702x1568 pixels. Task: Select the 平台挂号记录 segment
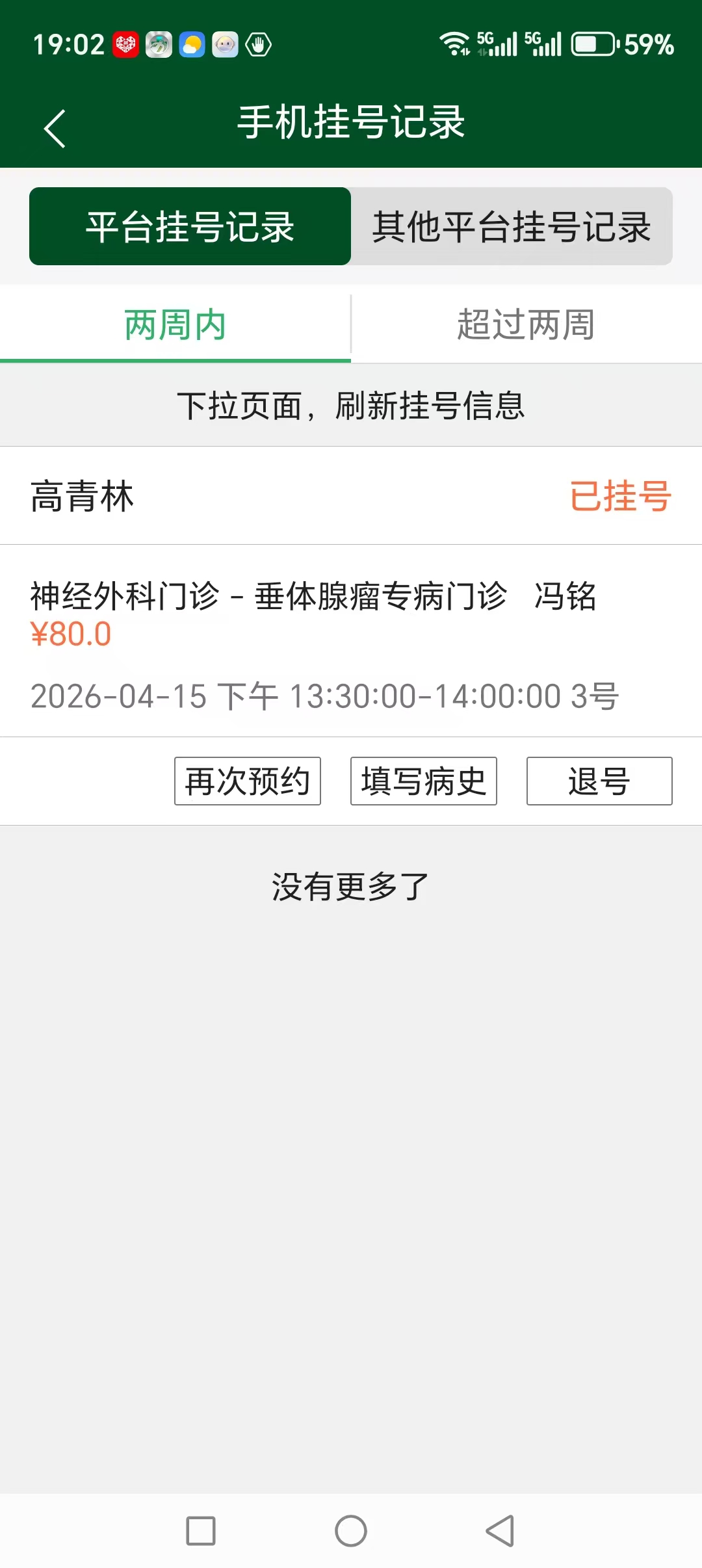click(190, 226)
